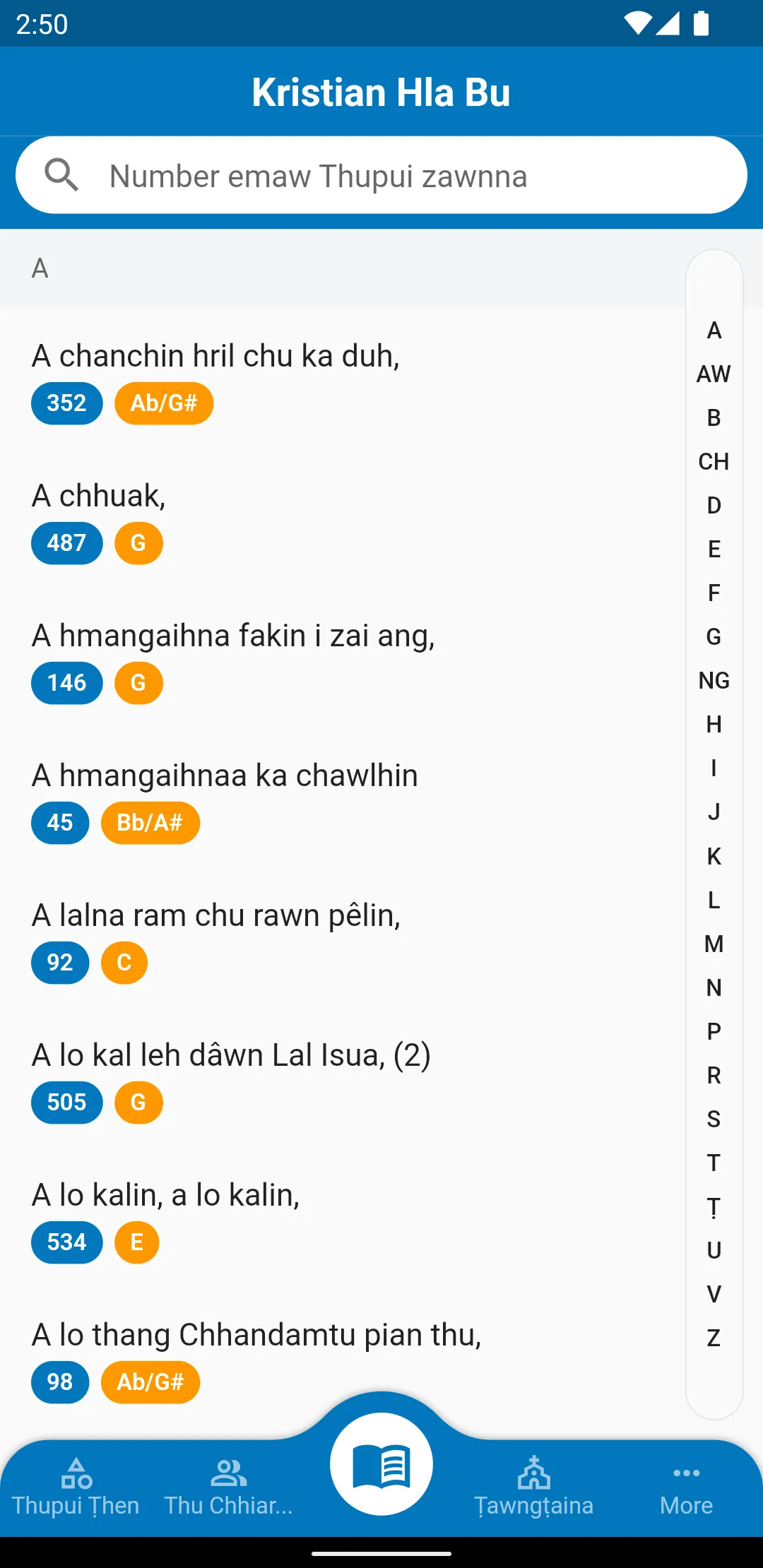763x1568 pixels.
Task: Open the More tab
Action: pos(686,1487)
